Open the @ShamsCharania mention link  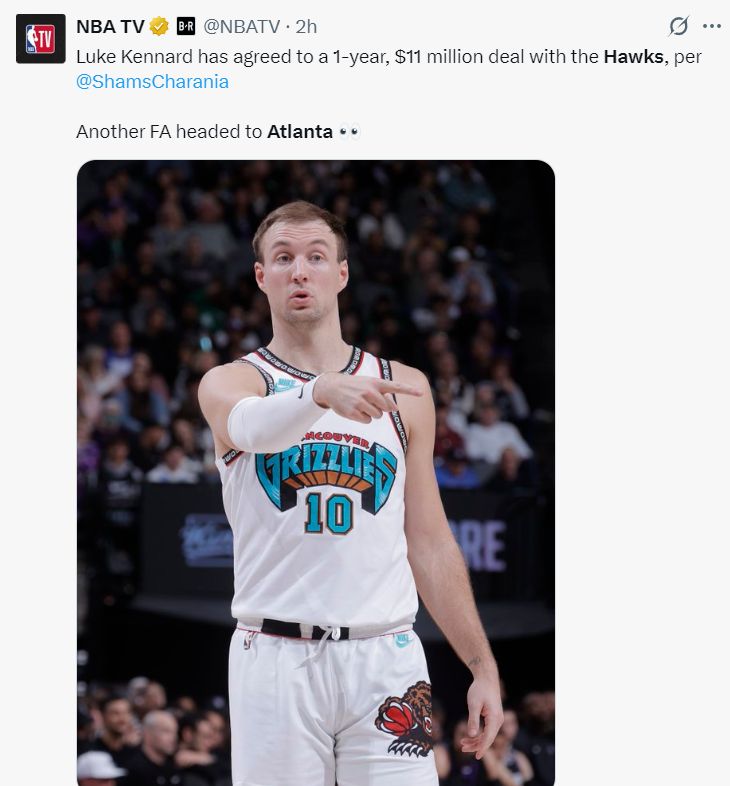152,82
